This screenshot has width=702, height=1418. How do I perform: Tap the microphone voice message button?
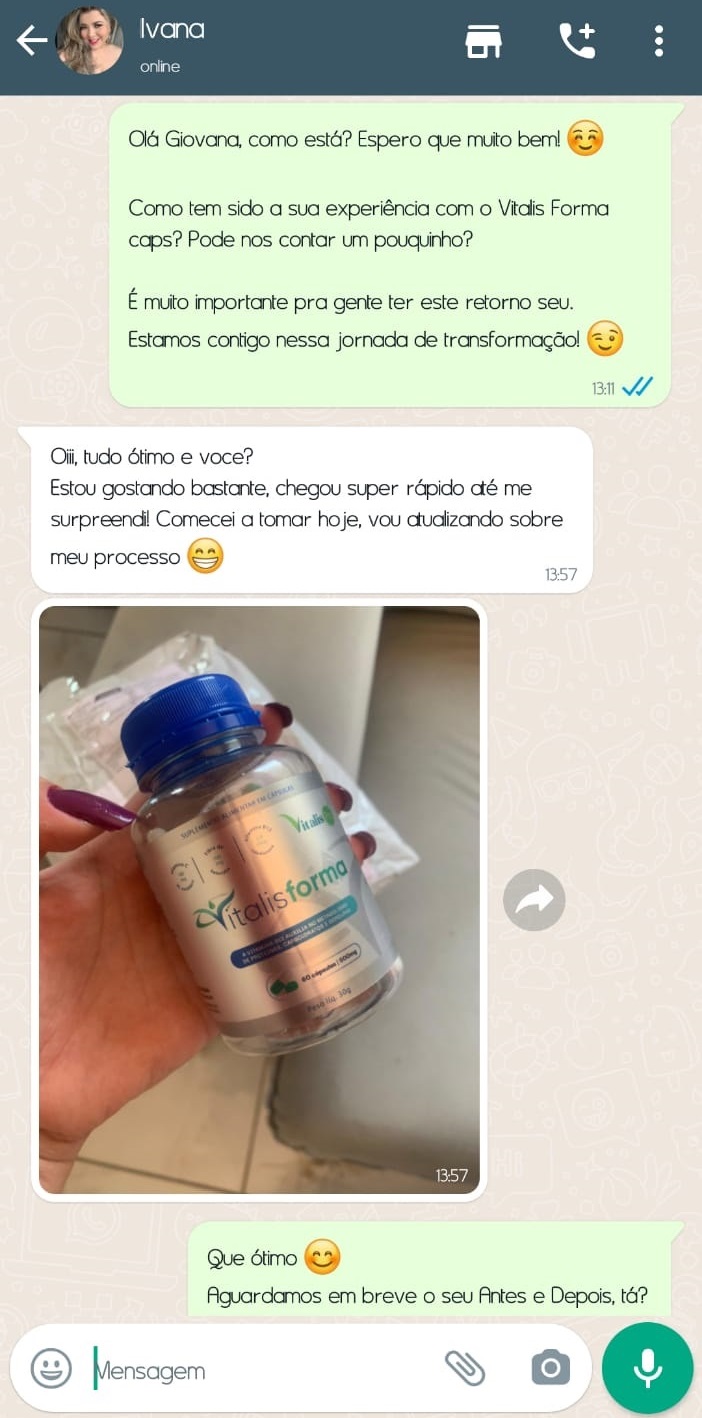click(x=647, y=1368)
